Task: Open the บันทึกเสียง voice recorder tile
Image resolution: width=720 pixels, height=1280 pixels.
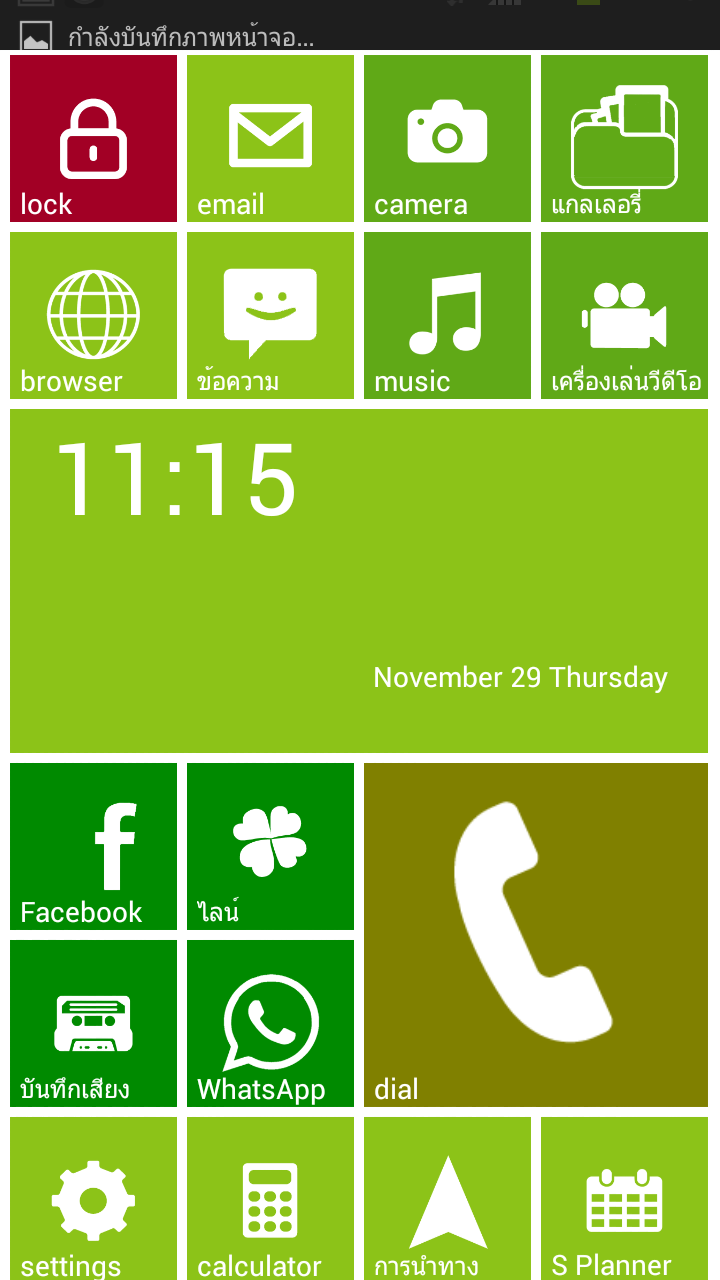Action: pyautogui.click(x=93, y=1023)
